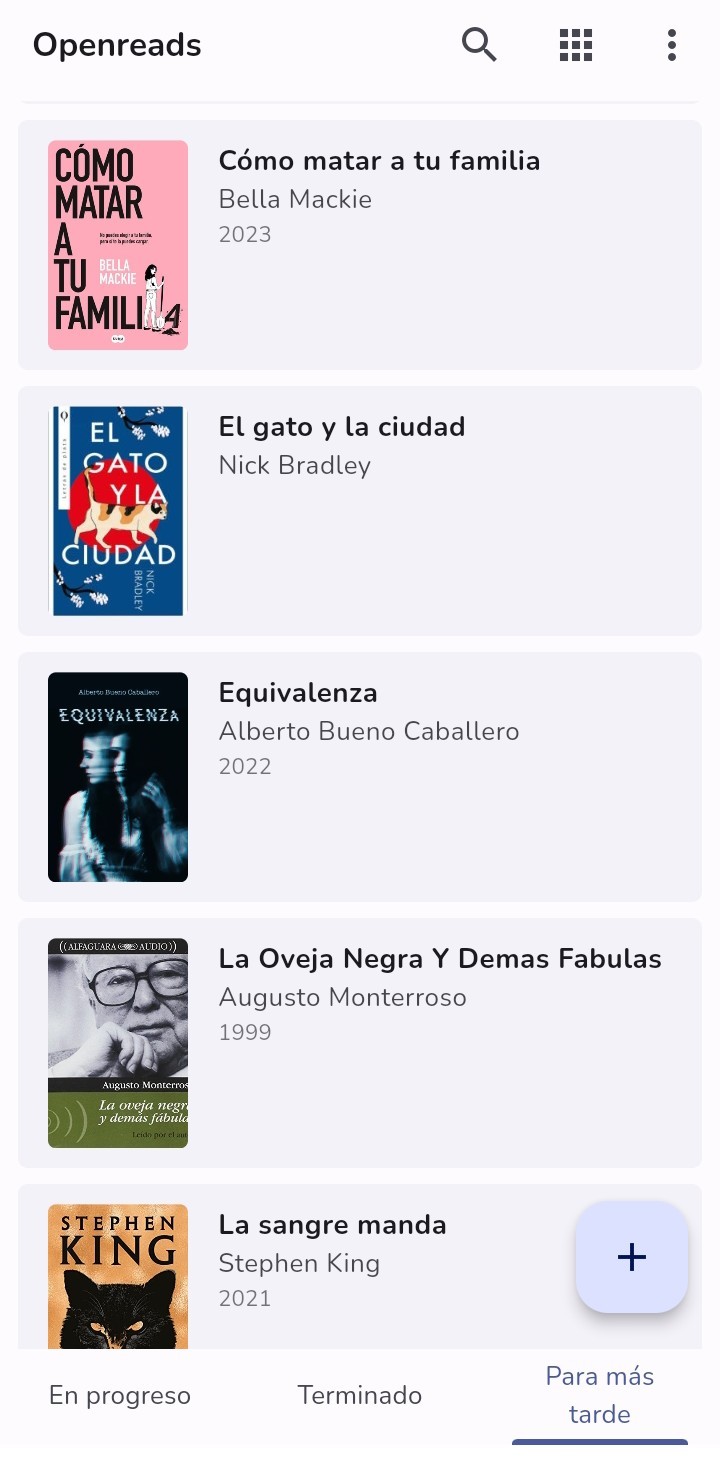
Task: Go to the Terminado tab
Action: coord(360,1395)
